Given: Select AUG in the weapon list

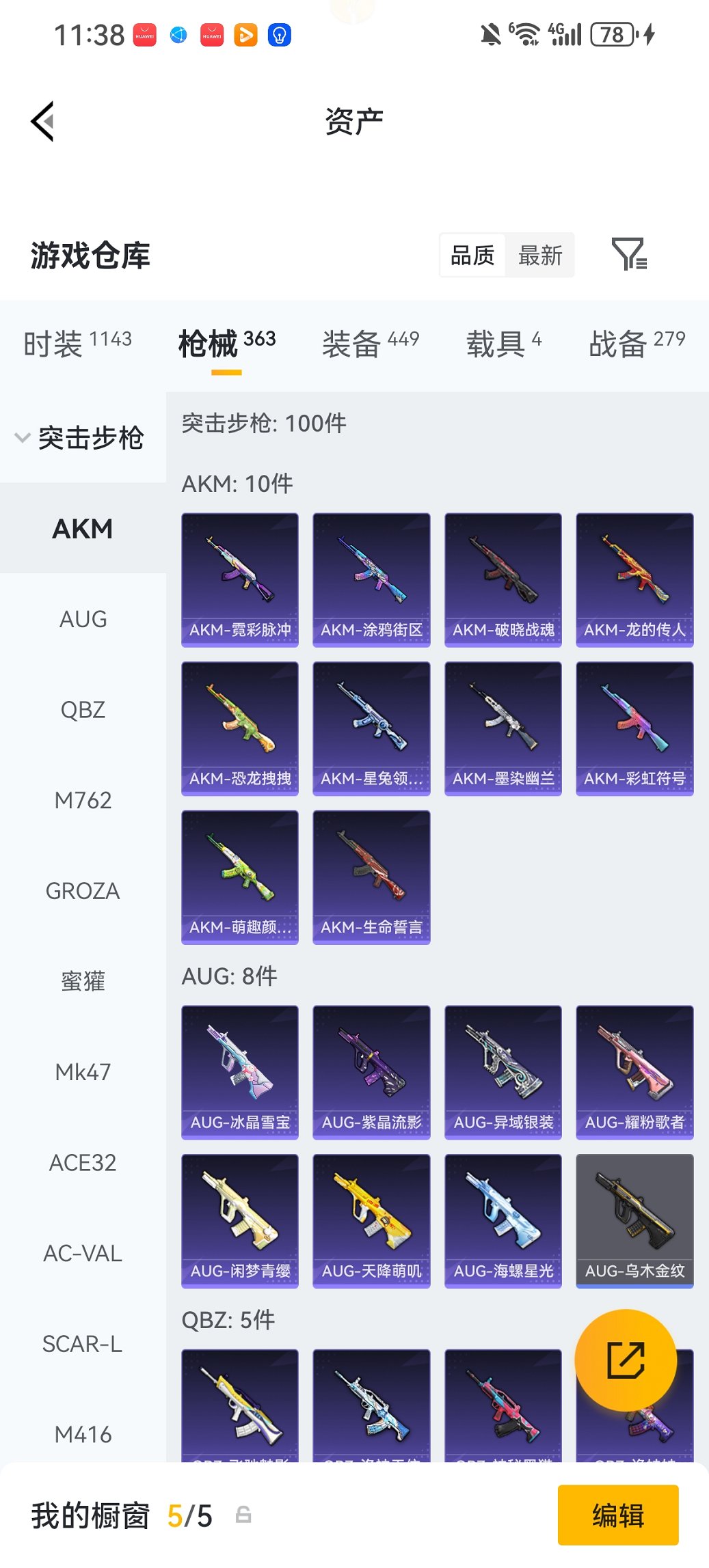Looking at the screenshot, I should (x=83, y=619).
